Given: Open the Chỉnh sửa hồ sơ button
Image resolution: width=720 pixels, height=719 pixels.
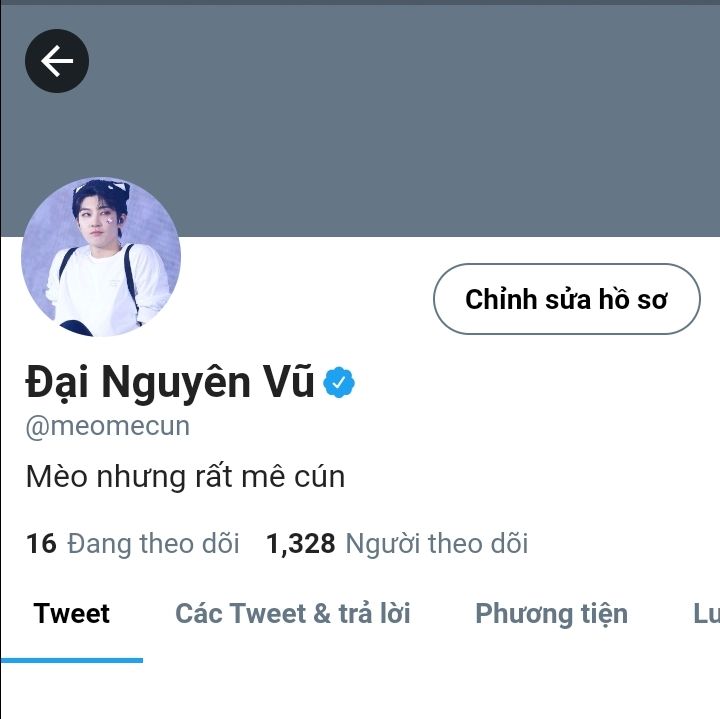Looking at the screenshot, I should [x=566, y=299].
